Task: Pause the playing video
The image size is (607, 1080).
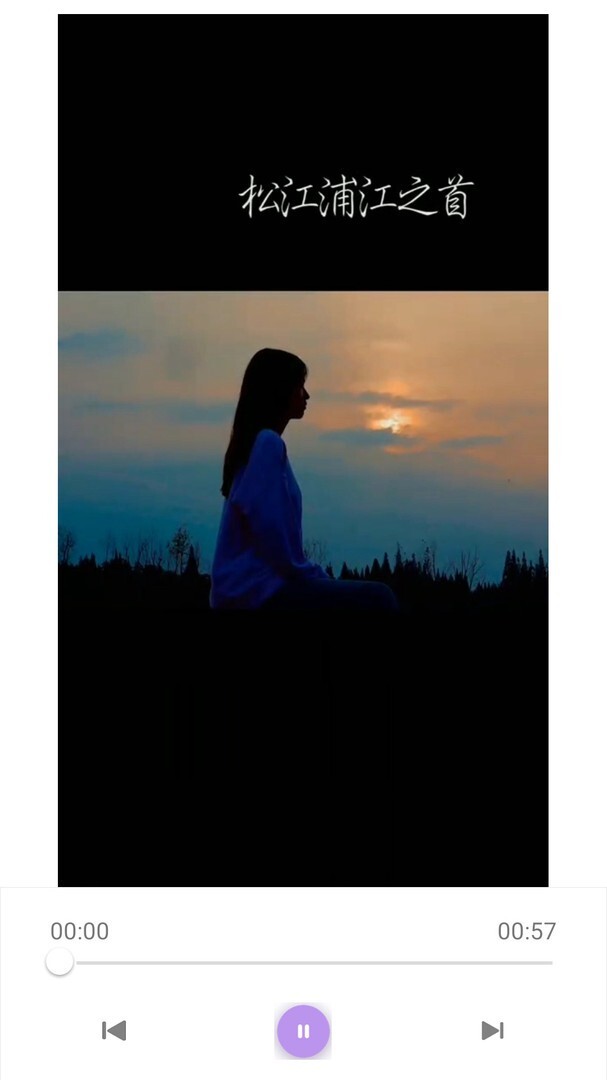Action: (303, 1031)
